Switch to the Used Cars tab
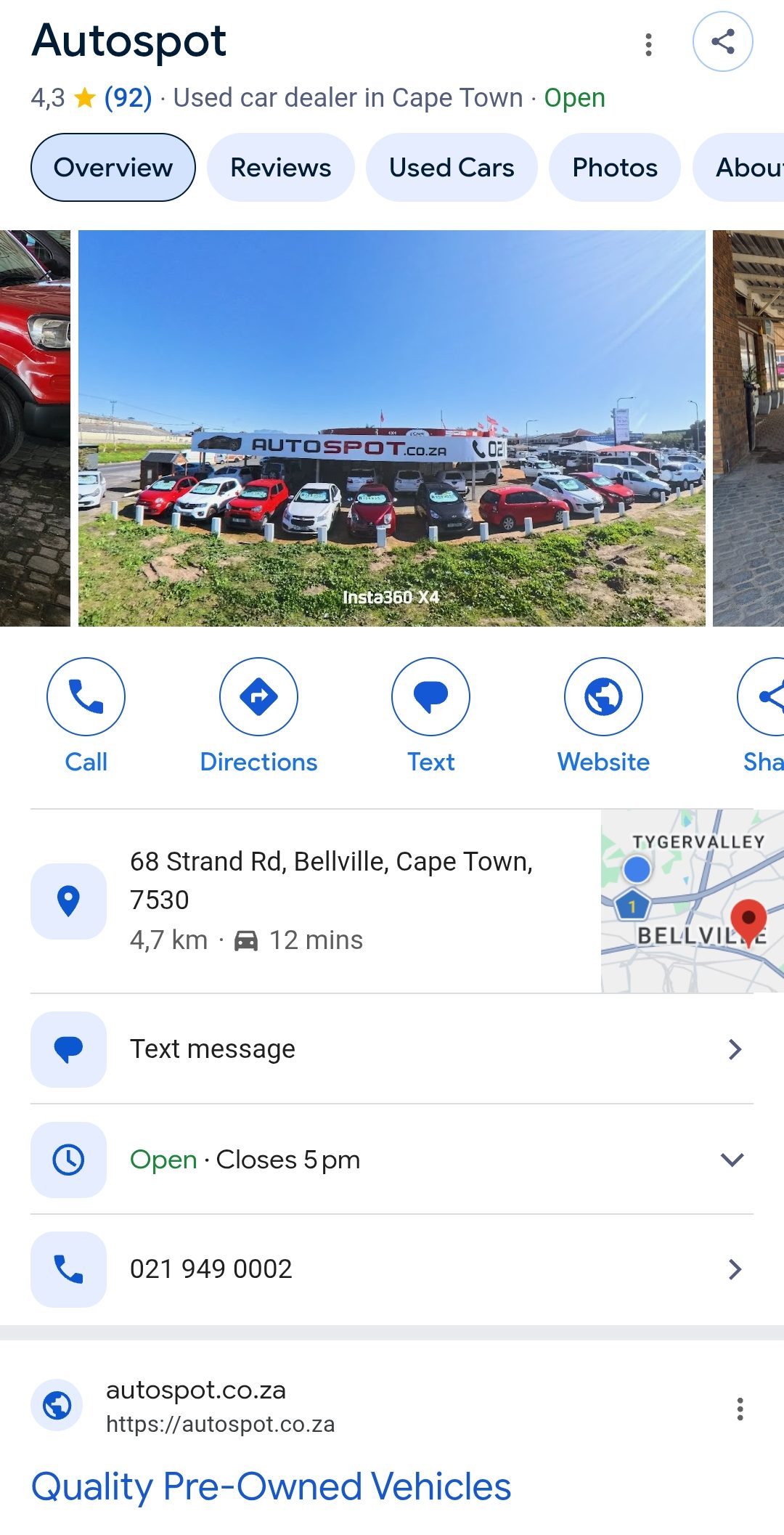784x1535 pixels. pyautogui.click(x=452, y=168)
